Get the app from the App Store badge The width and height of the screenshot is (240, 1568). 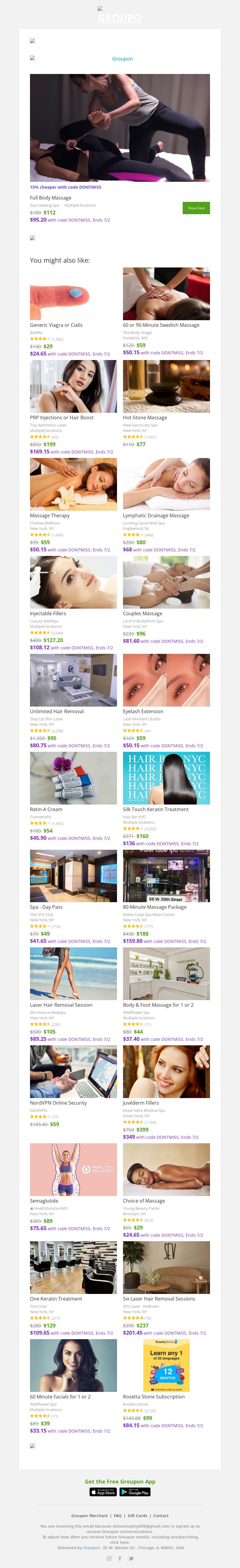click(x=103, y=1492)
